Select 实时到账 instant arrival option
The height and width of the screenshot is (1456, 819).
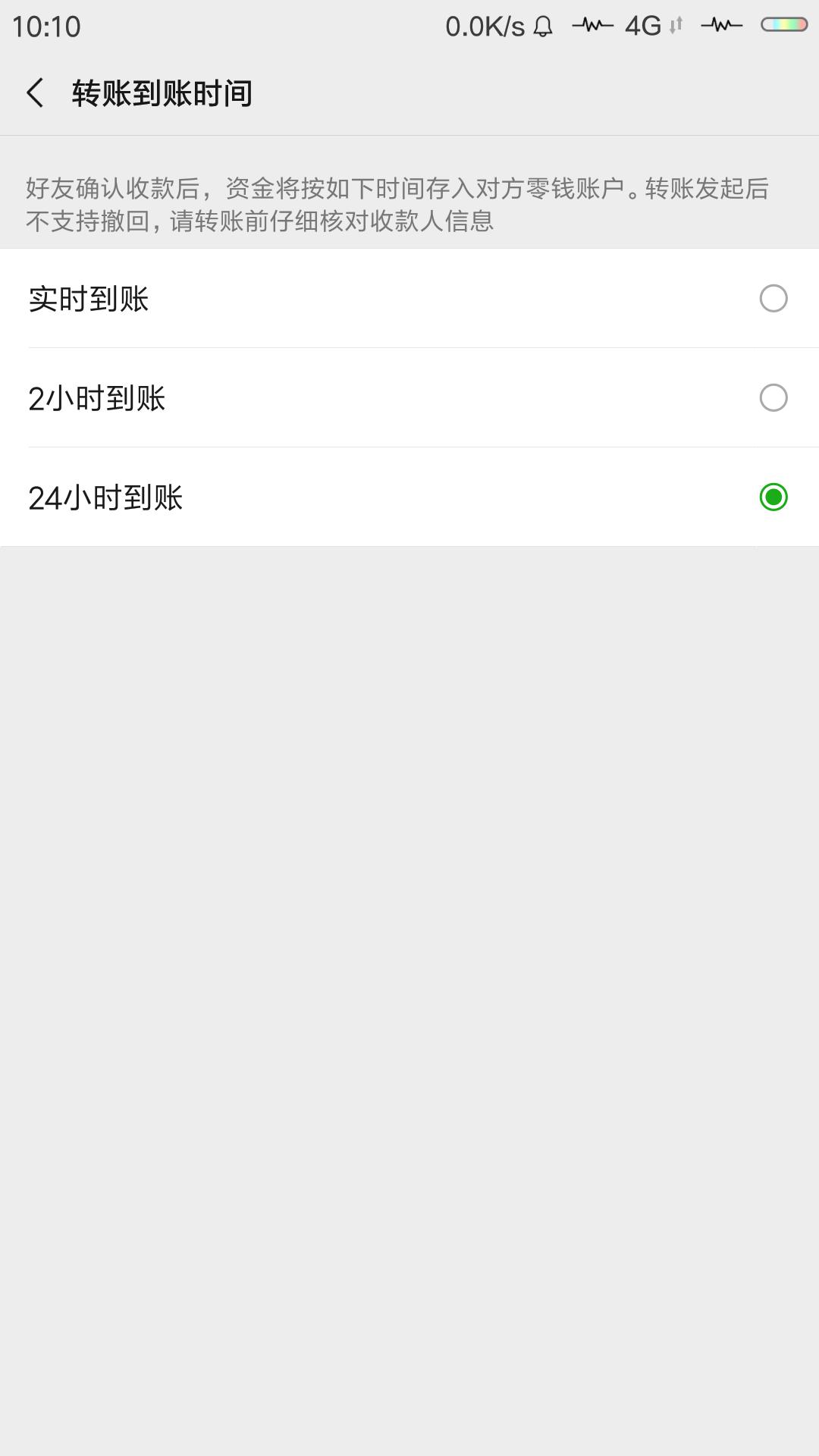pyautogui.click(x=89, y=299)
